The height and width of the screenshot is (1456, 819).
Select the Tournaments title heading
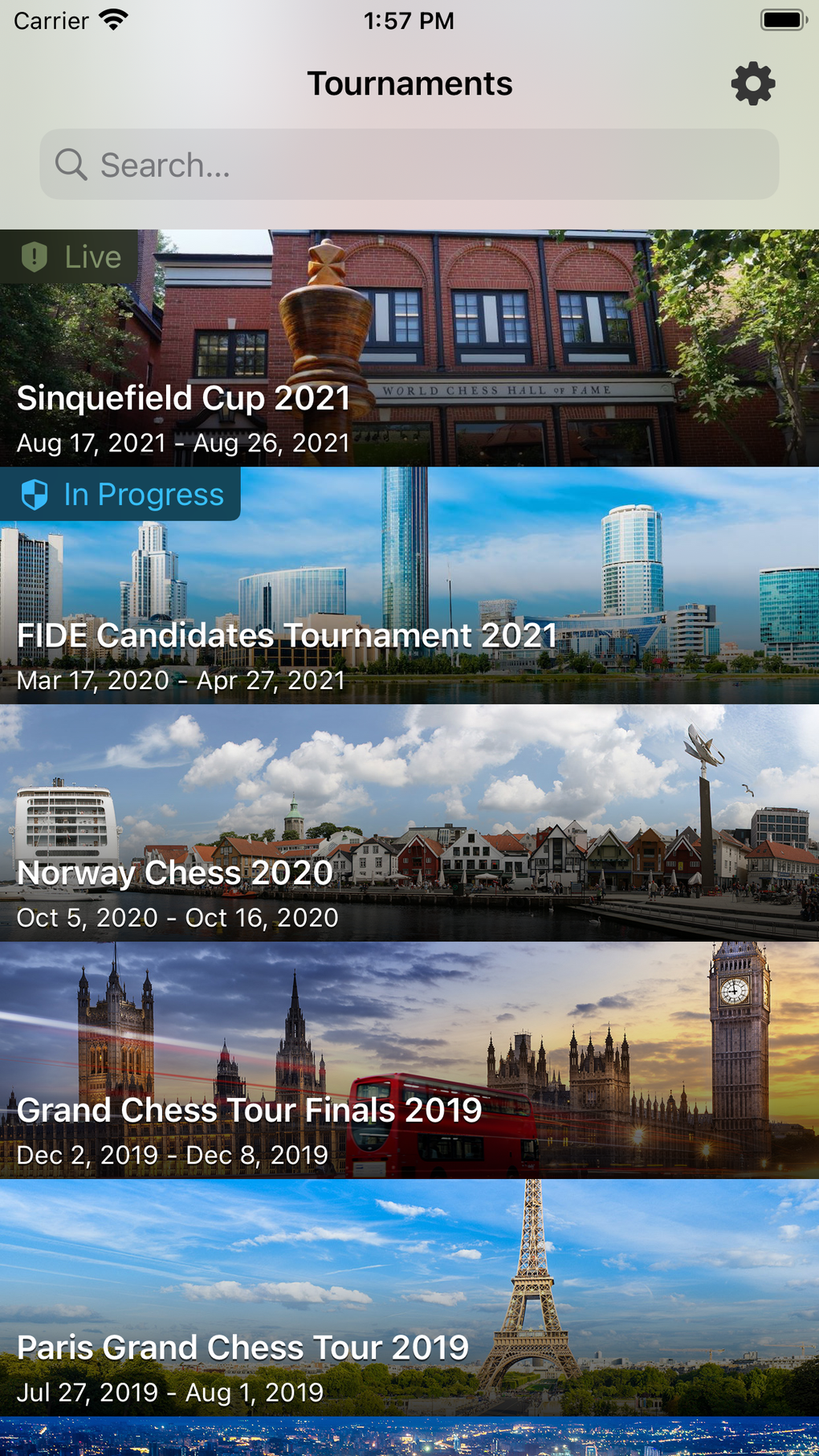pyautogui.click(x=409, y=83)
